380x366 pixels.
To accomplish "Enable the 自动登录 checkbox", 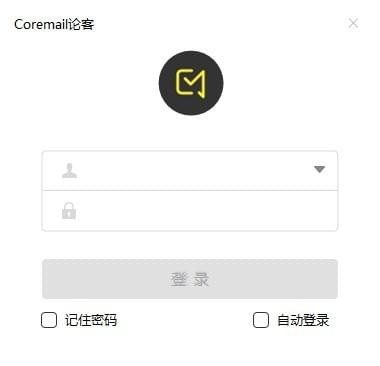I will click(x=261, y=320).
